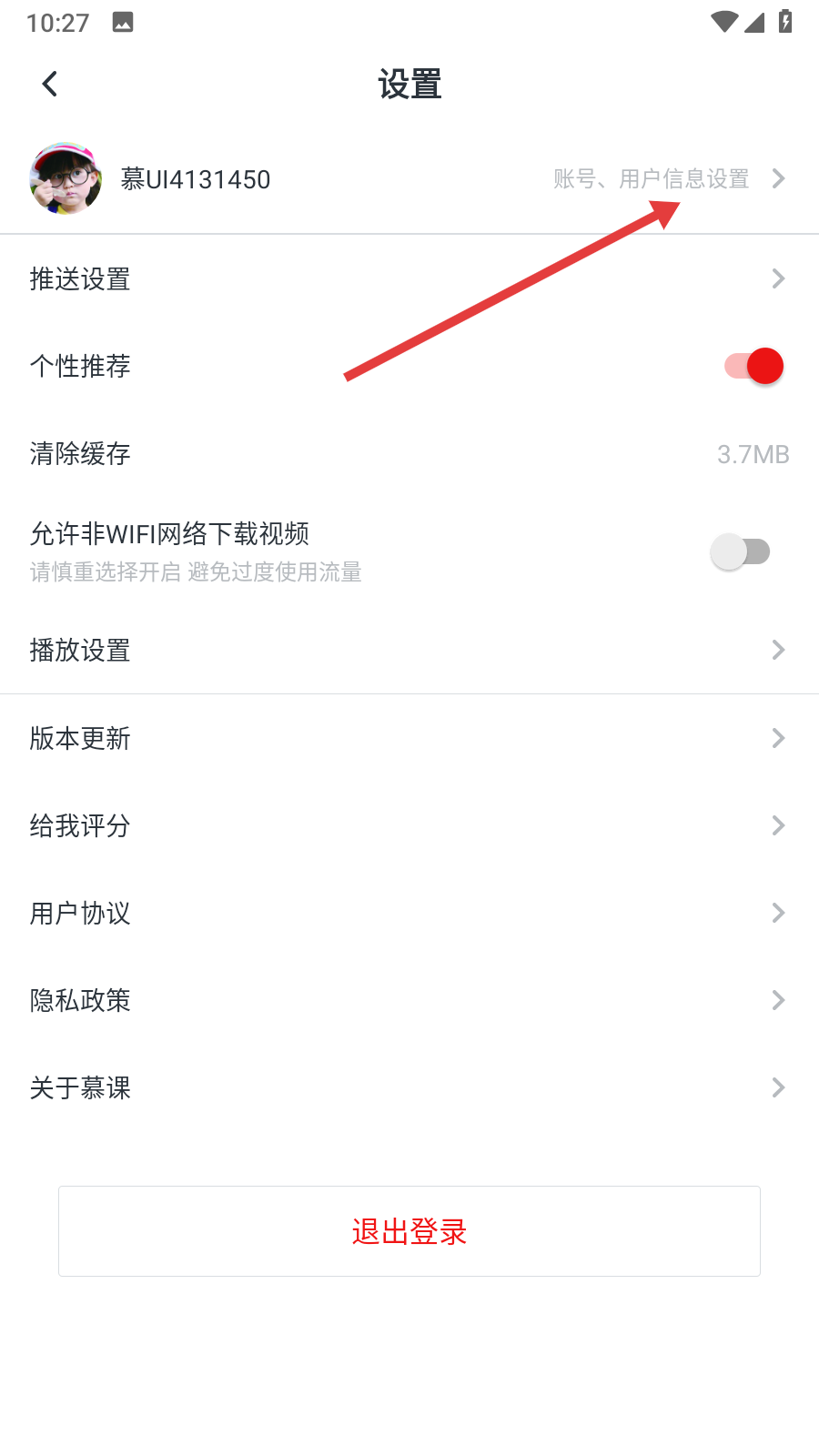Open 给我评分
This screenshot has height=1456, width=819.
pyautogui.click(x=409, y=825)
